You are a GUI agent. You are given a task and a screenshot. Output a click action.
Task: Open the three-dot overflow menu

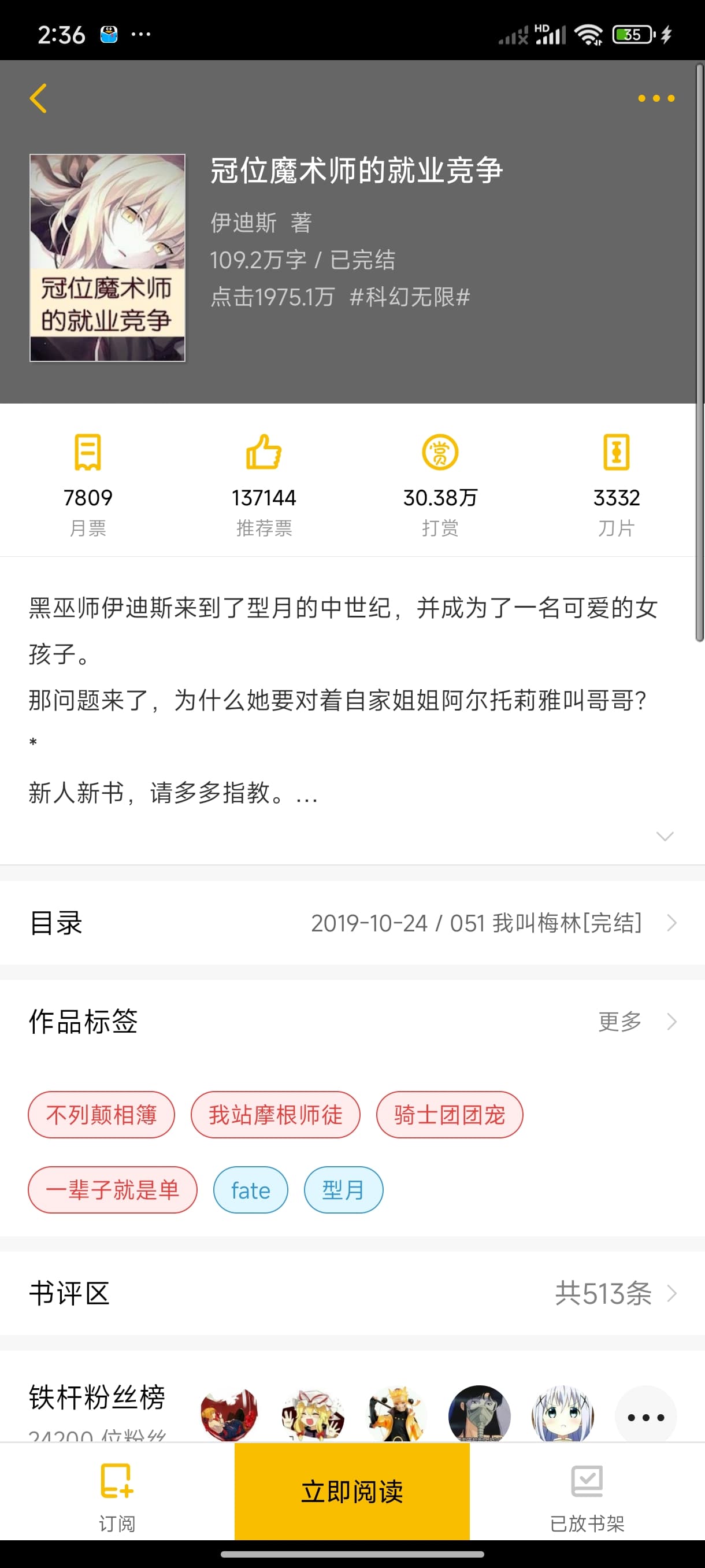(656, 98)
